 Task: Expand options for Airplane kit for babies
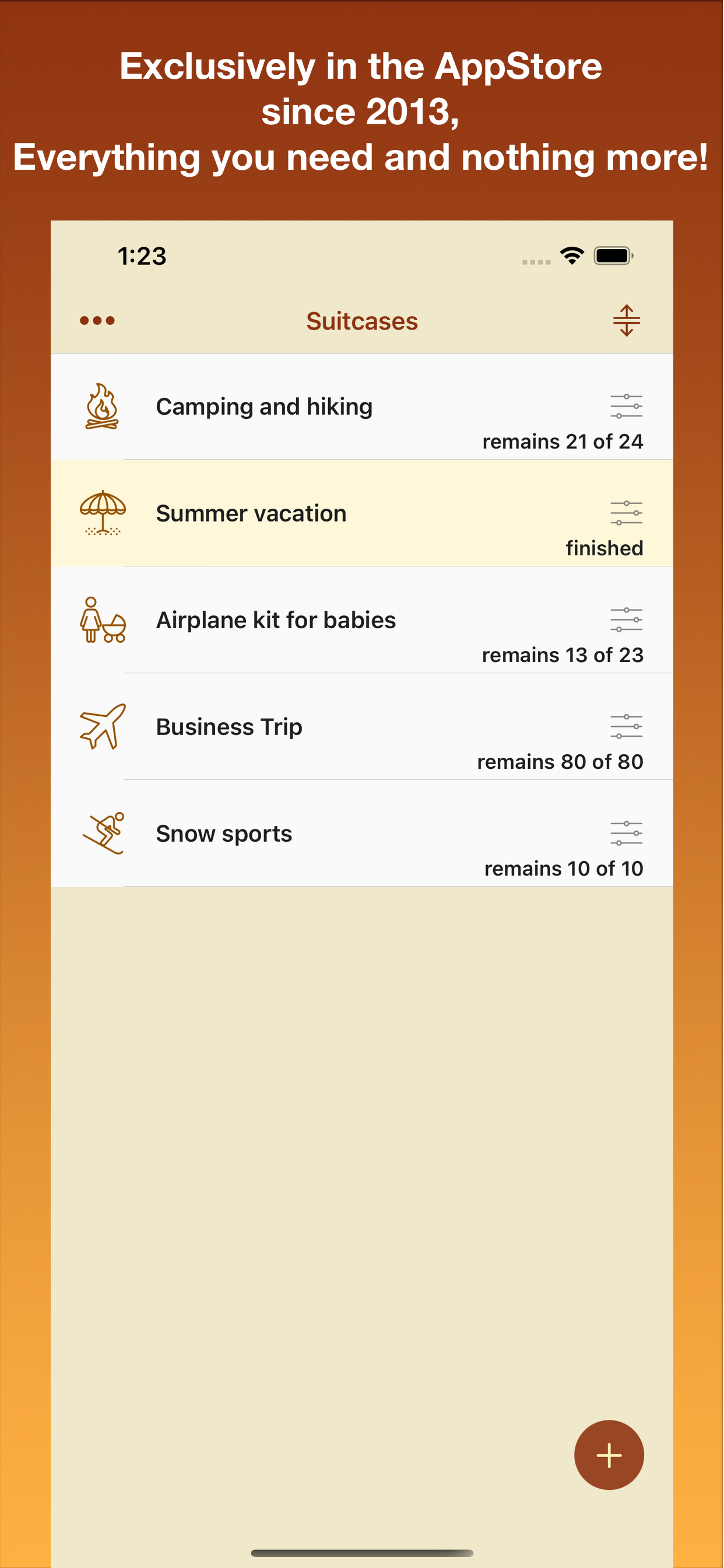click(626, 618)
